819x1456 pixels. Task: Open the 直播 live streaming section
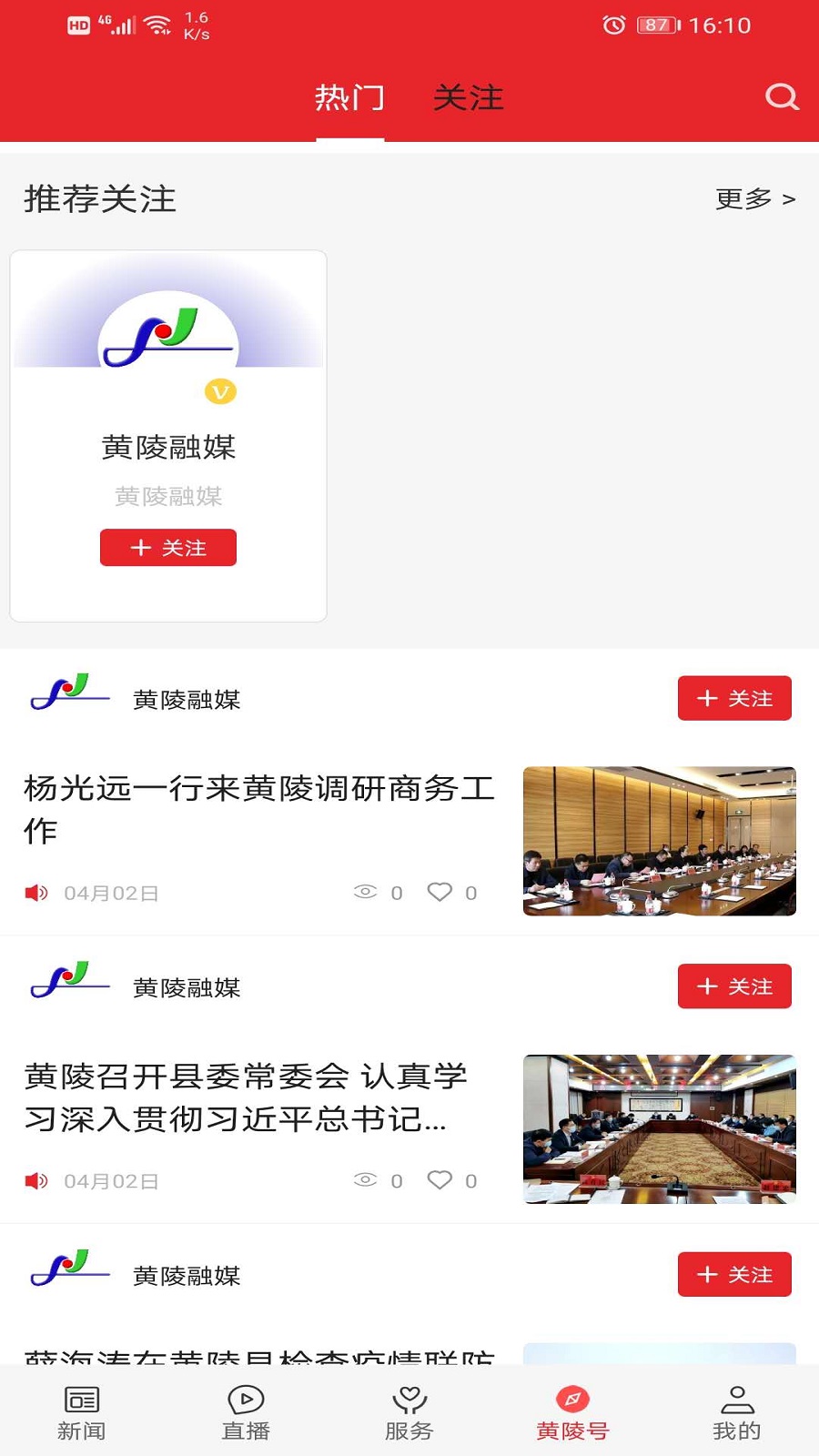pyautogui.click(x=245, y=1409)
